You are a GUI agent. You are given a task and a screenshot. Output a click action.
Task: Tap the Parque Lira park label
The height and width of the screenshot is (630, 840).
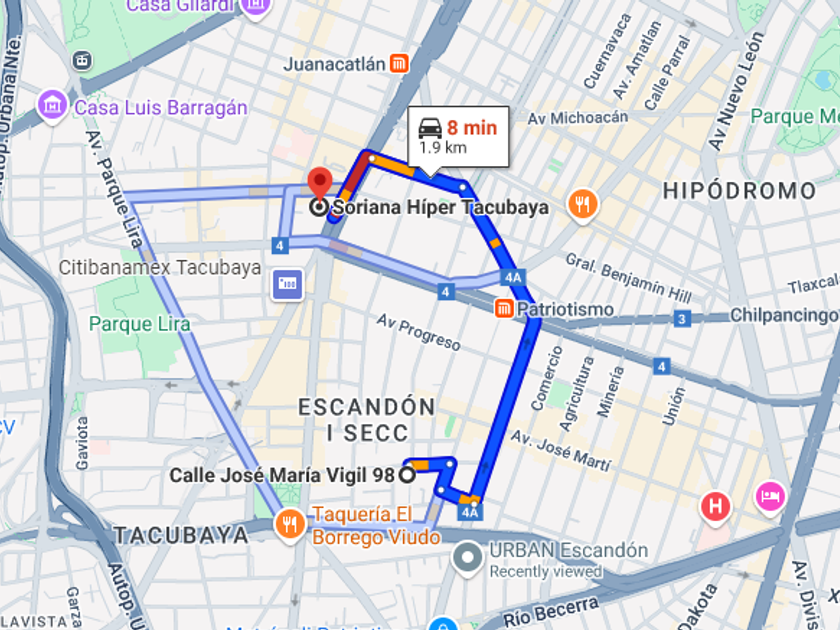point(139,324)
